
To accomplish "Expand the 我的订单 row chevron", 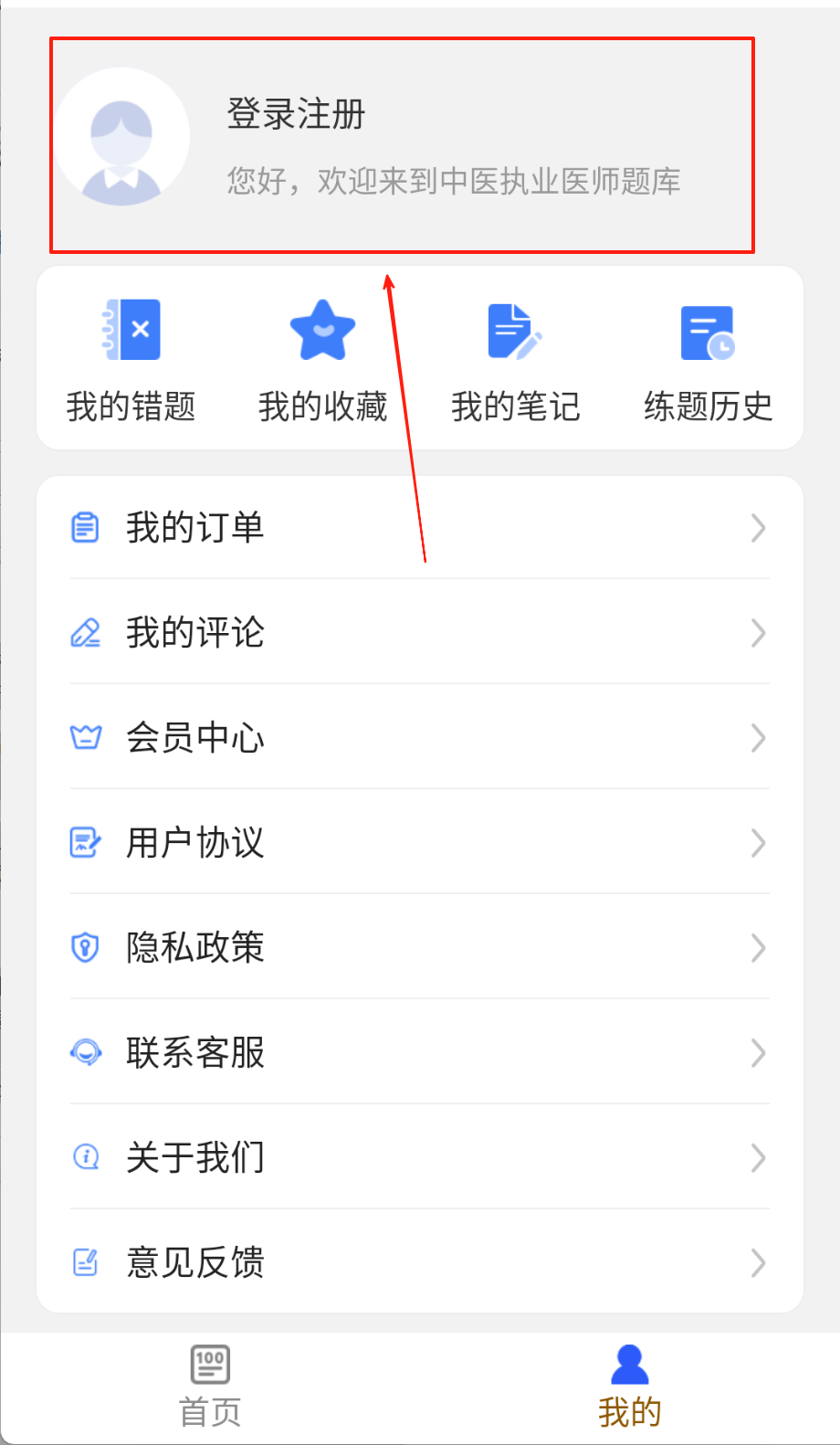I will point(760,527).
